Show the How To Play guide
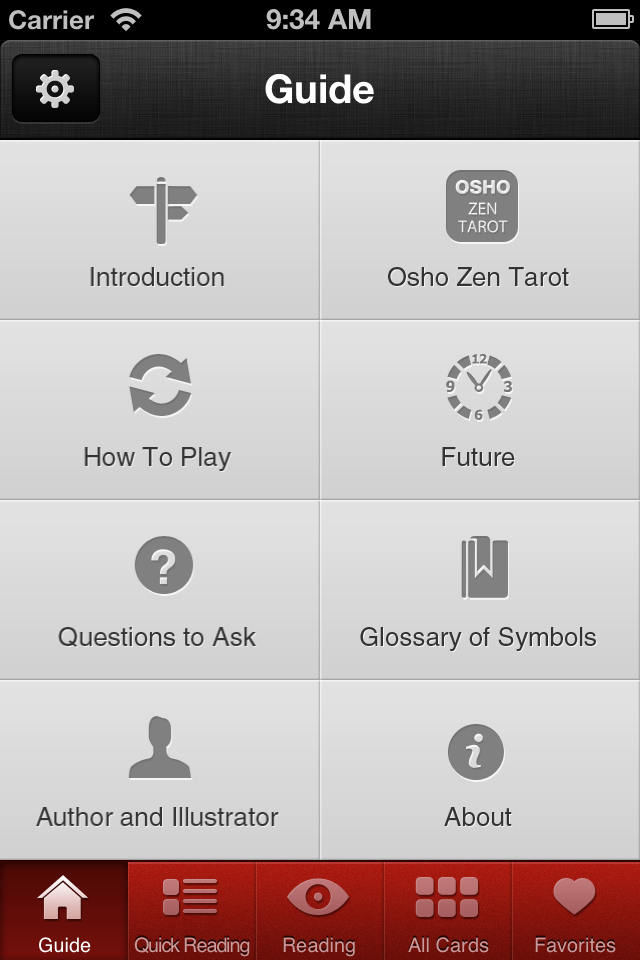 tap(159, 410)
